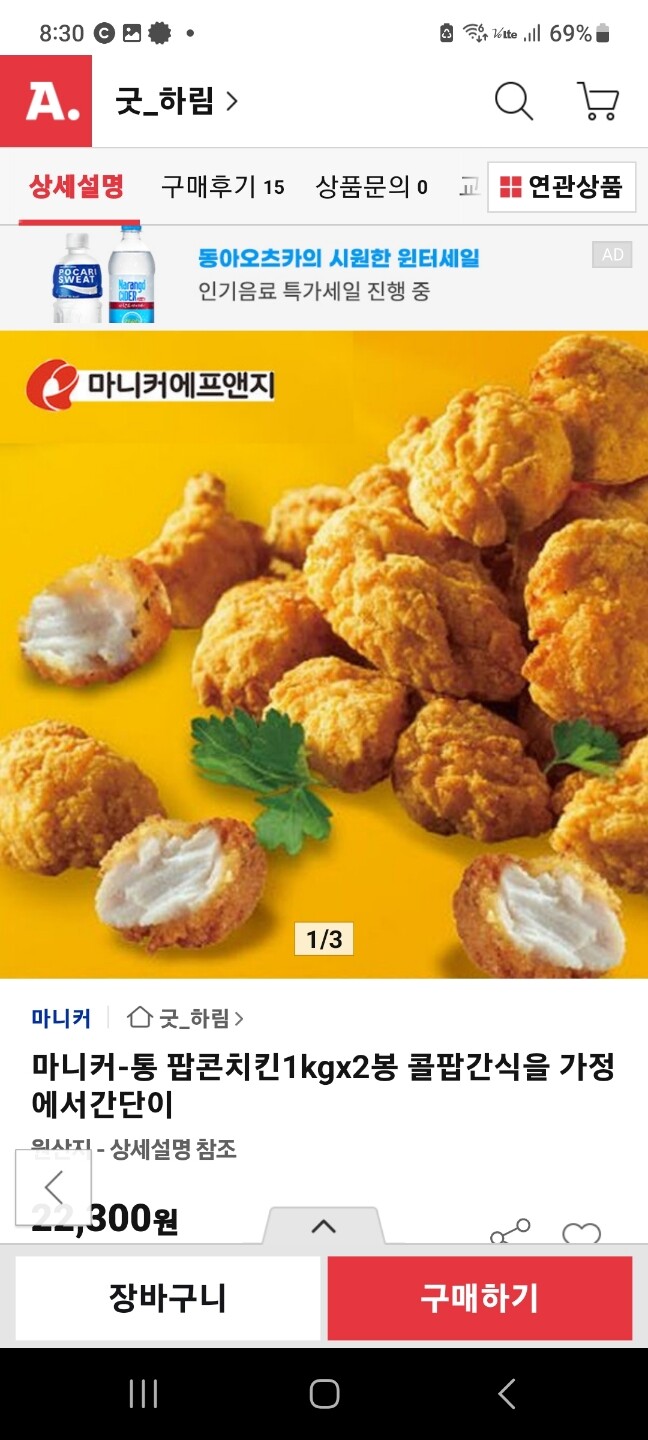Switch to the 구매후기 tab
648x1440 pixels.
[223, 186]
